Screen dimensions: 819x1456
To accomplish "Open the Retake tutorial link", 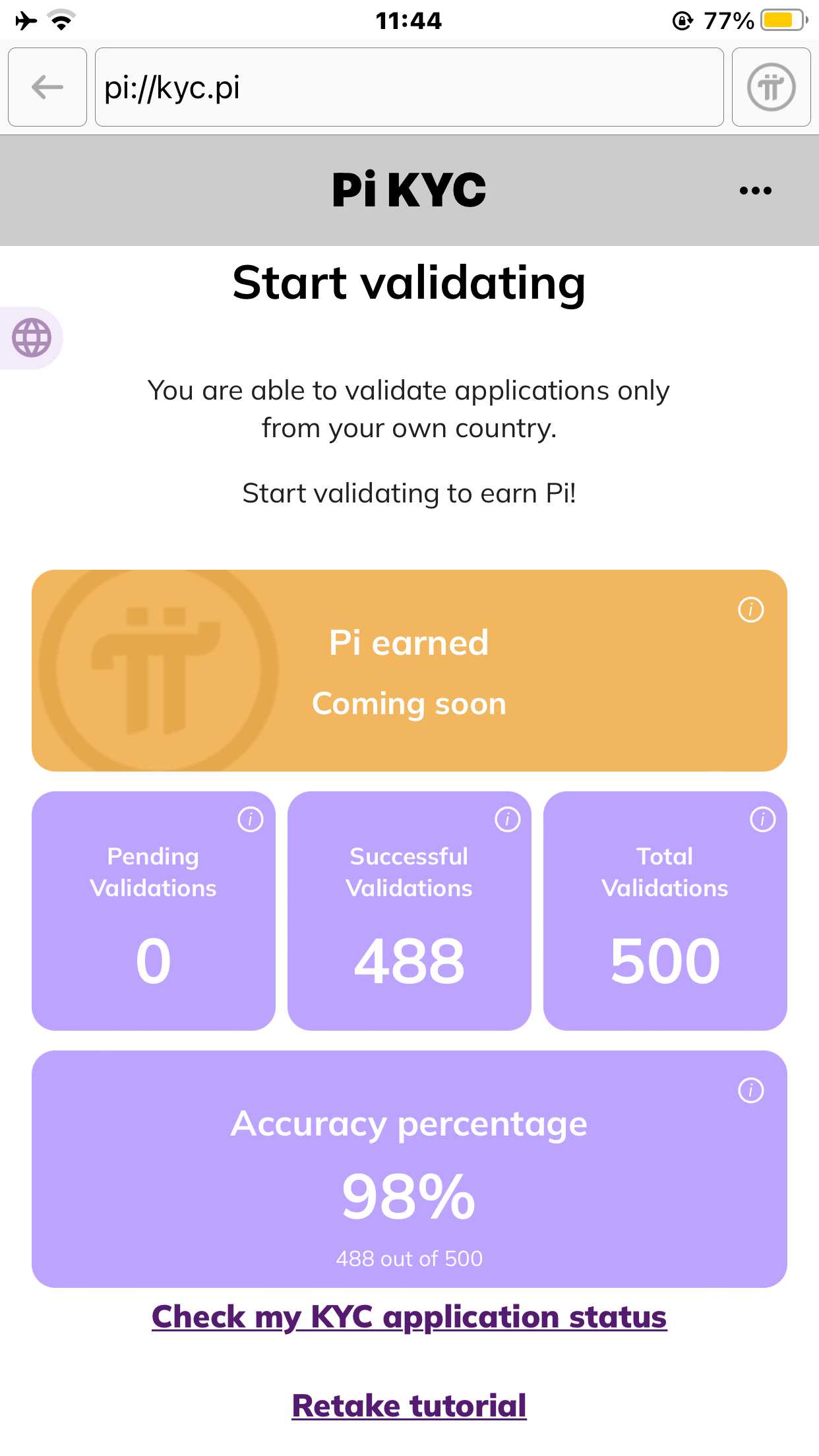I will pos(409,1405).
